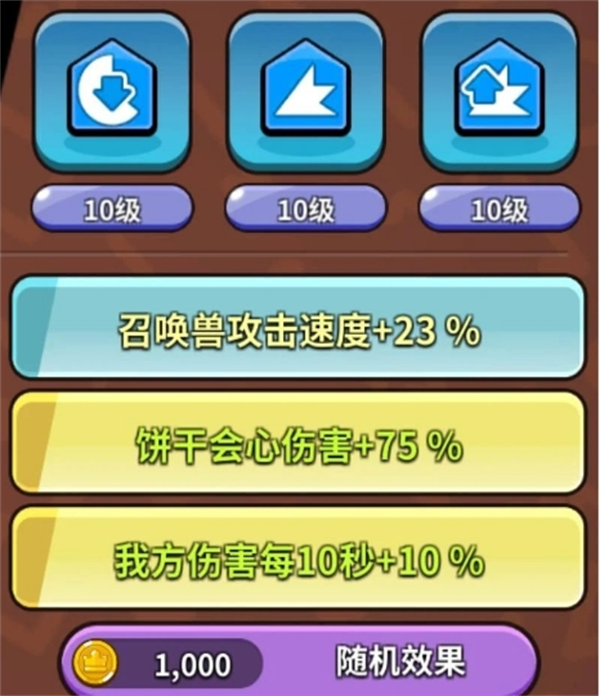
Task: Select the skill tile with the cookie and down arrow
Action: click(x=112, y=93)
